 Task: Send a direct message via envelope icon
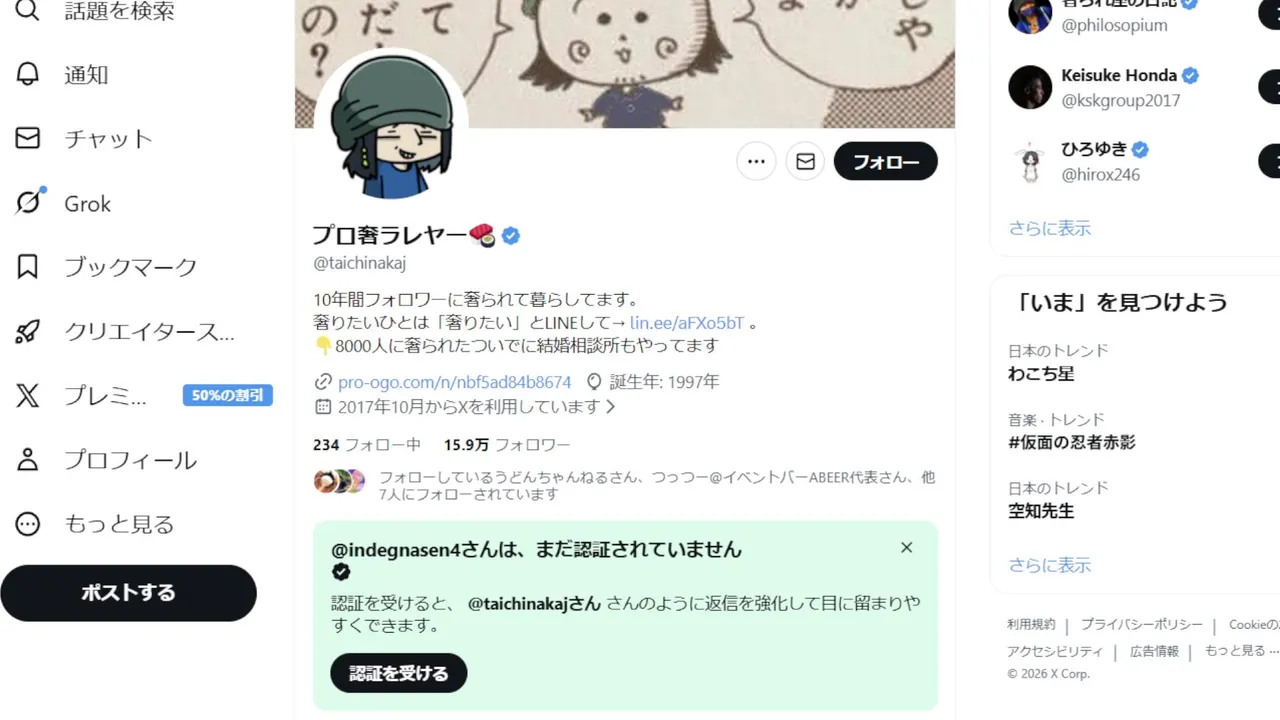(x=805, y=161)
